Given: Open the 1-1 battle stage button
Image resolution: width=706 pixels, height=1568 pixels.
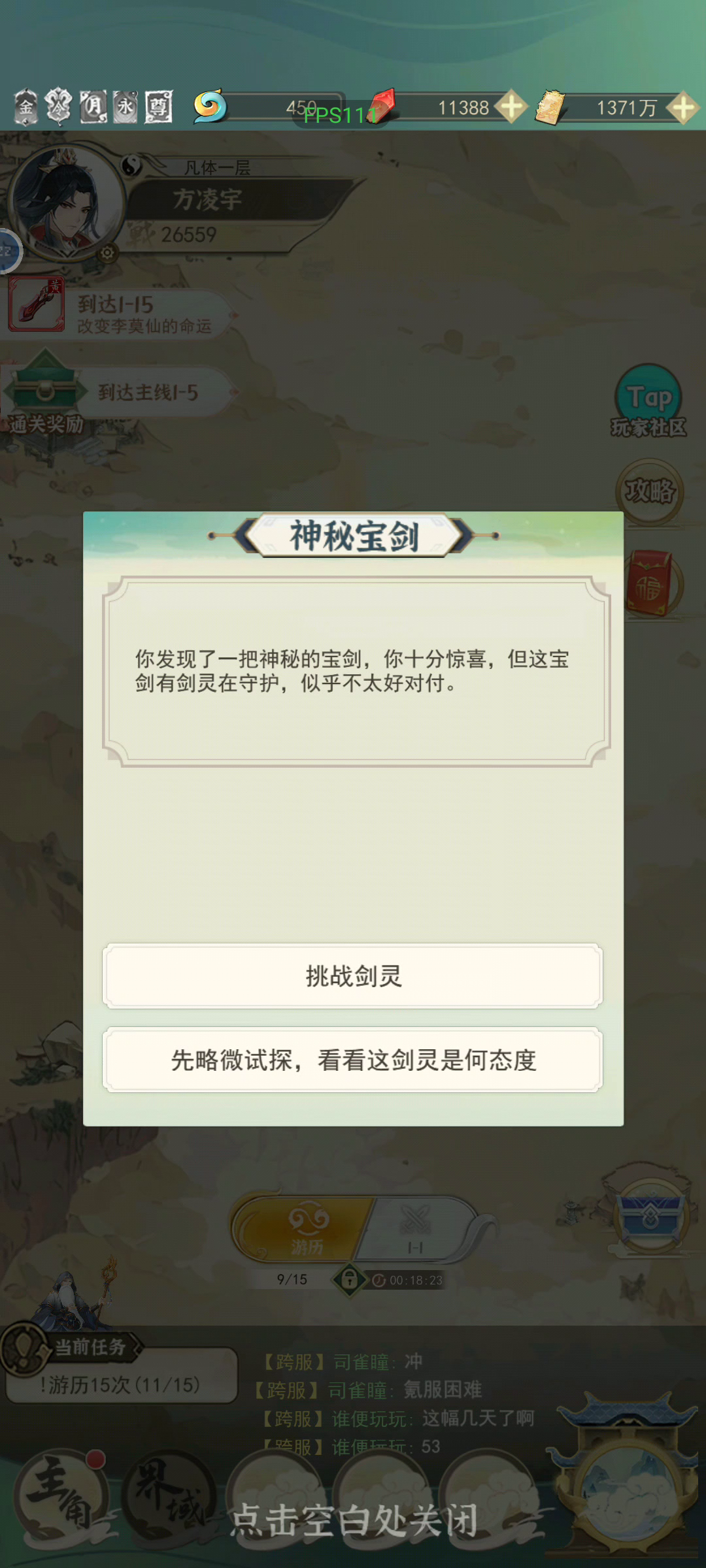Looking at the screenshot, I should [x=416, y=1229].
